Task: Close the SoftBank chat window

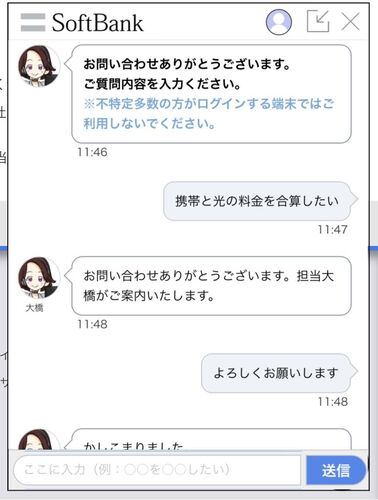Action: [351, 22]
